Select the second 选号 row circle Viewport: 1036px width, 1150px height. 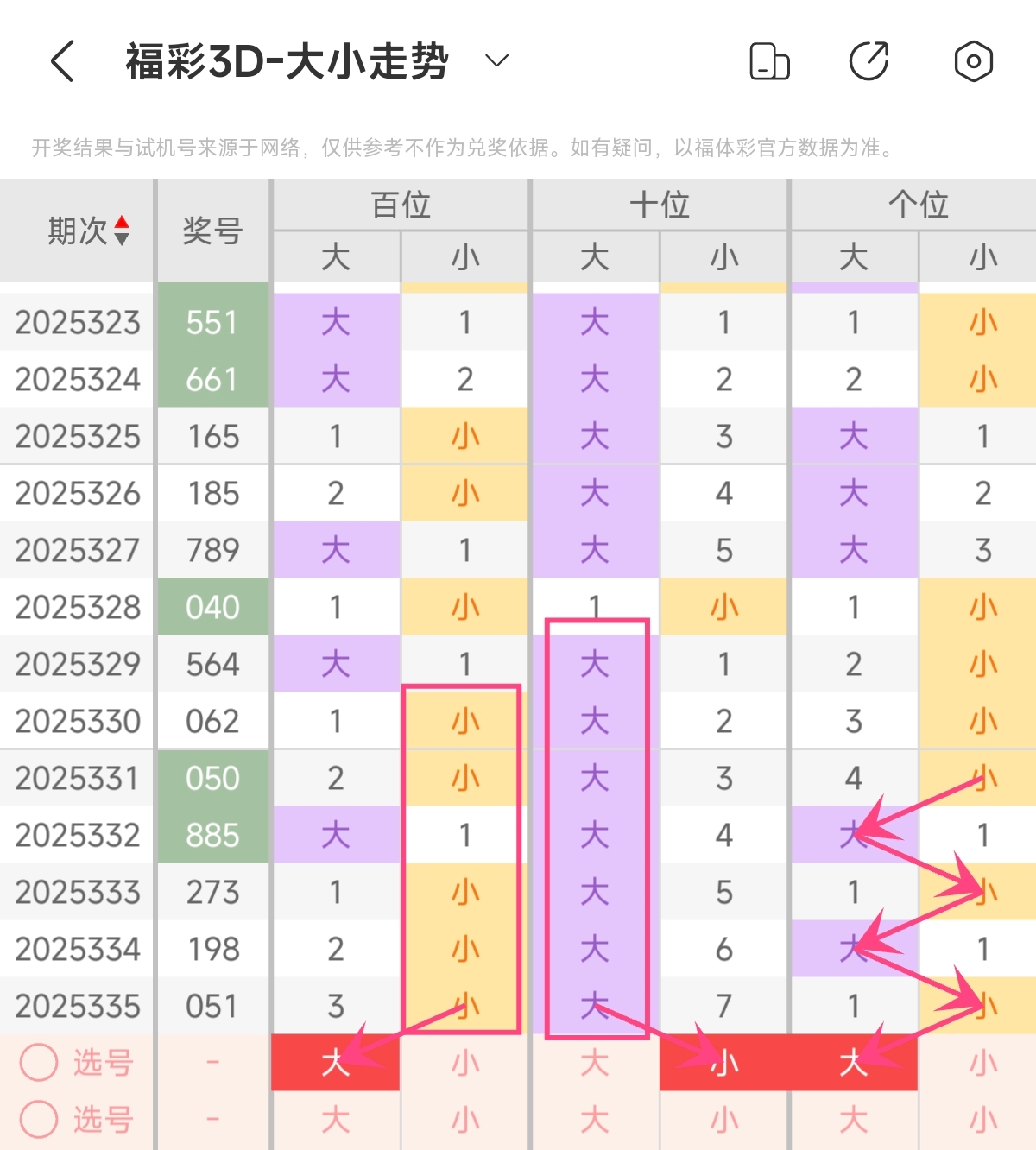pyautogui.click(x=39, y=1120)
